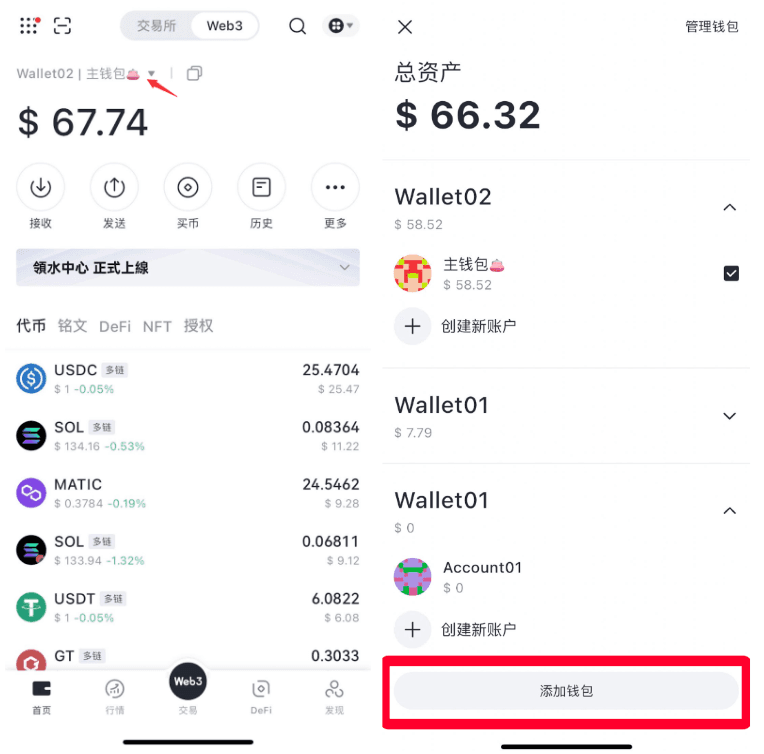Open the 发现 bottom tab
The image size is (764, 754).
(334, 695)
